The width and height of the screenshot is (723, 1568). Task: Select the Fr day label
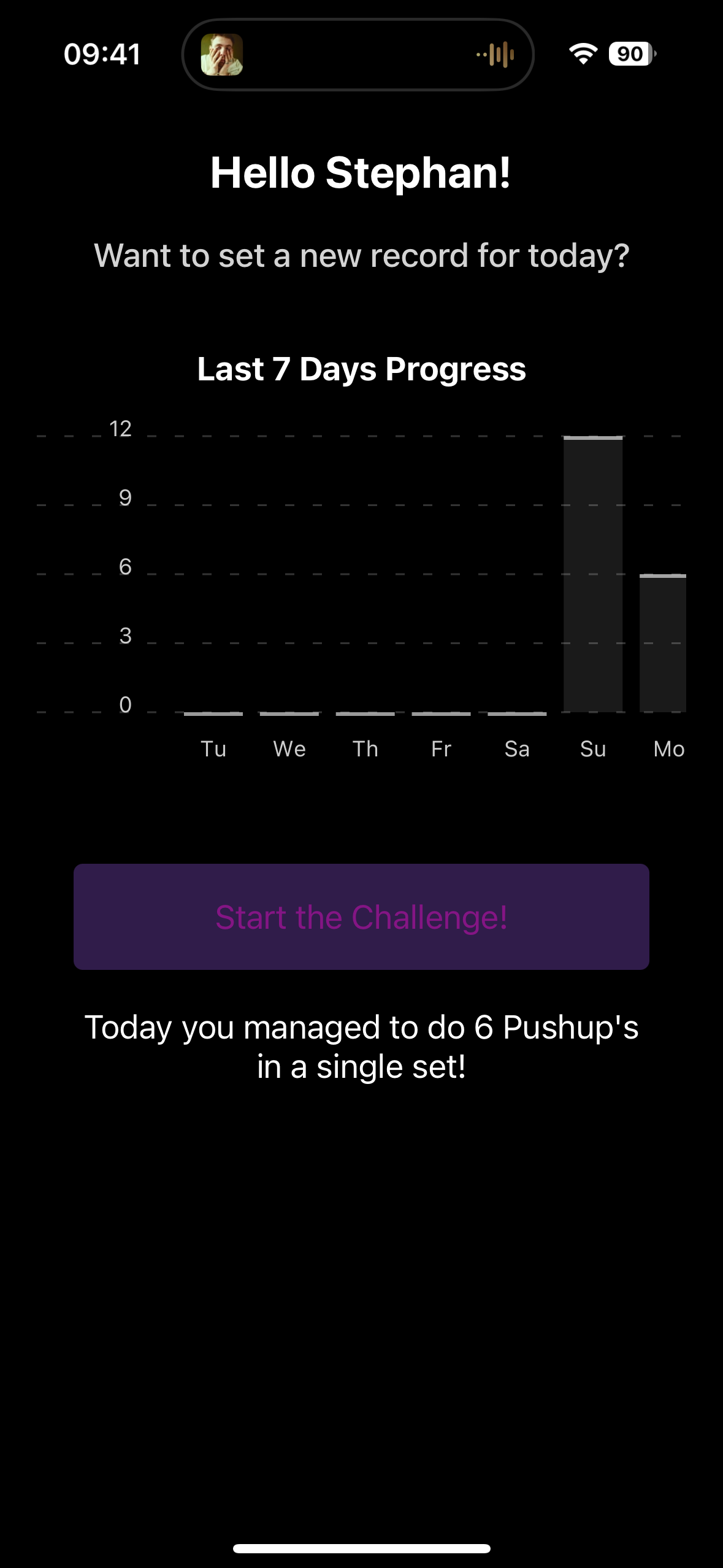[441, 748]
